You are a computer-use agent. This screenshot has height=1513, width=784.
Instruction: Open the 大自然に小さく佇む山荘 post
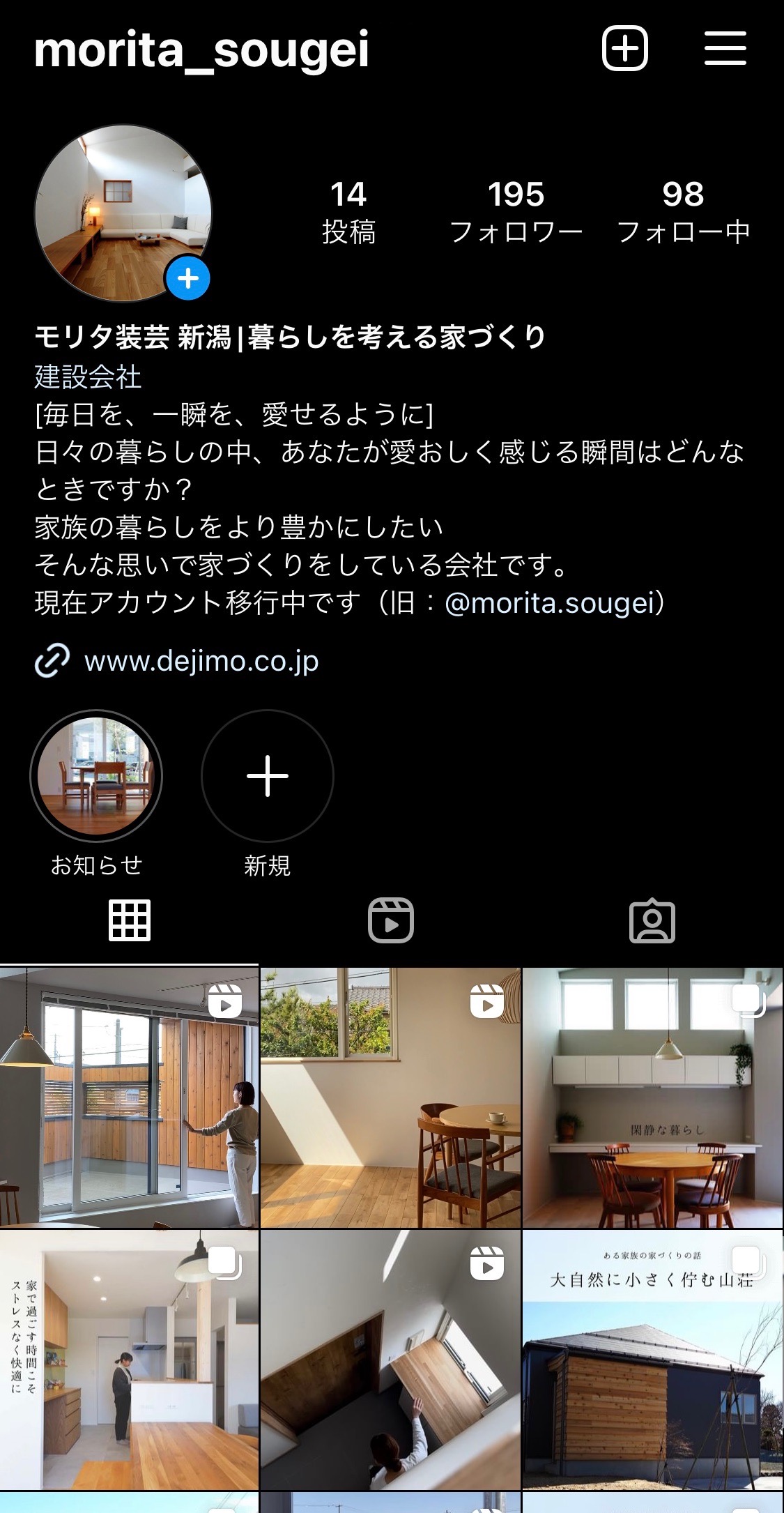point(653,1360)
